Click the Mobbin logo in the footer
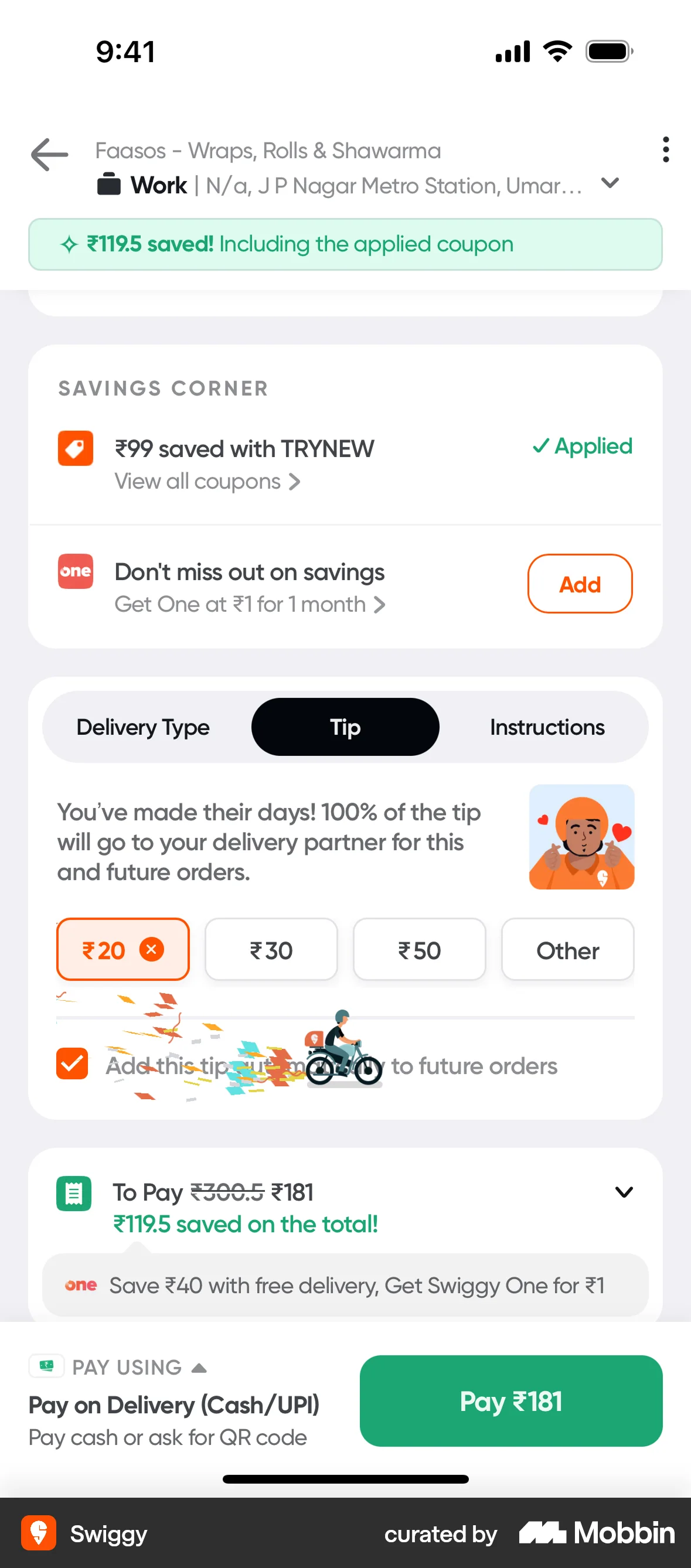691x1568 pixels. click(595, 1533)
